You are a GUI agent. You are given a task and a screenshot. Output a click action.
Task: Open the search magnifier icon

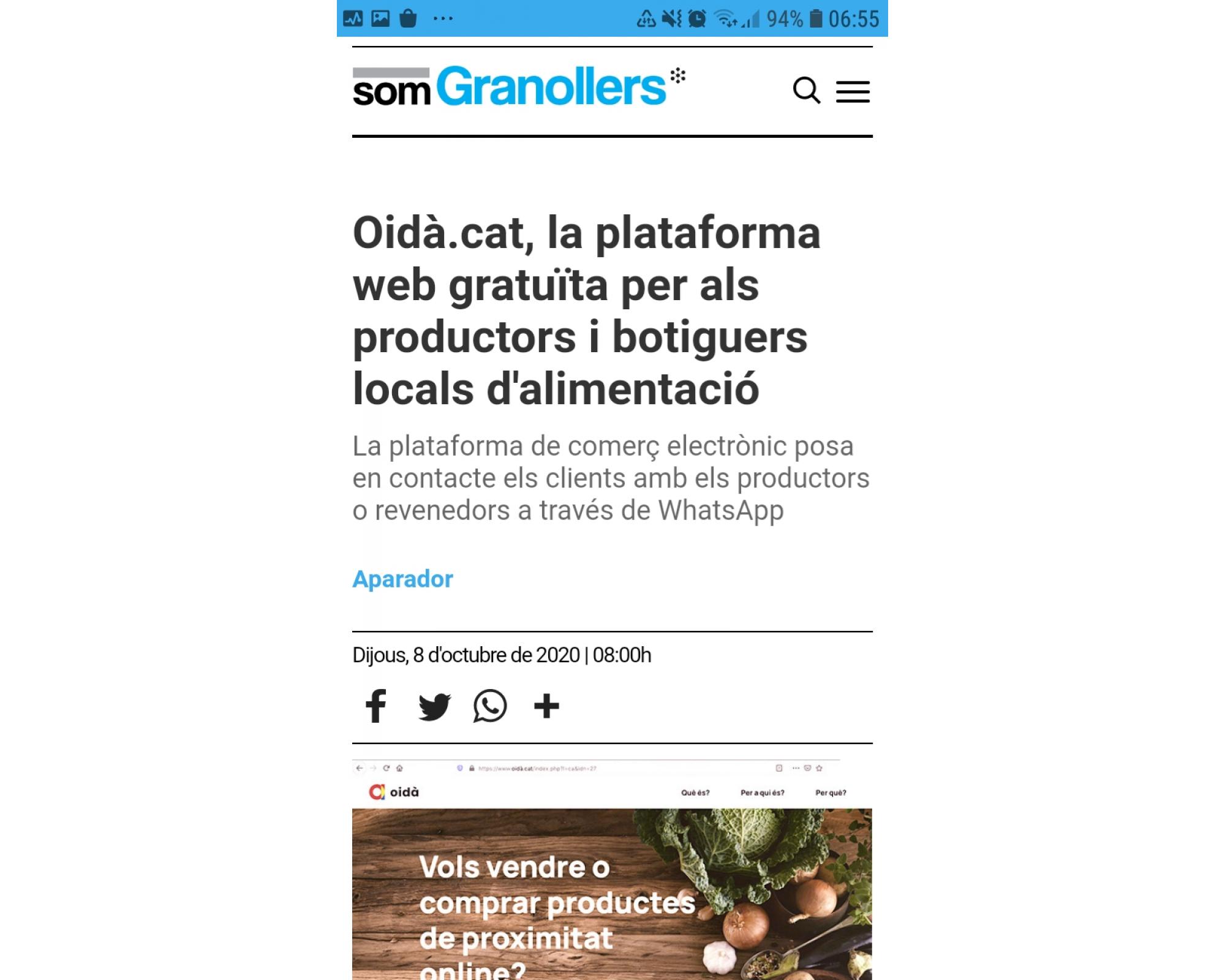[x=806, y=91]
